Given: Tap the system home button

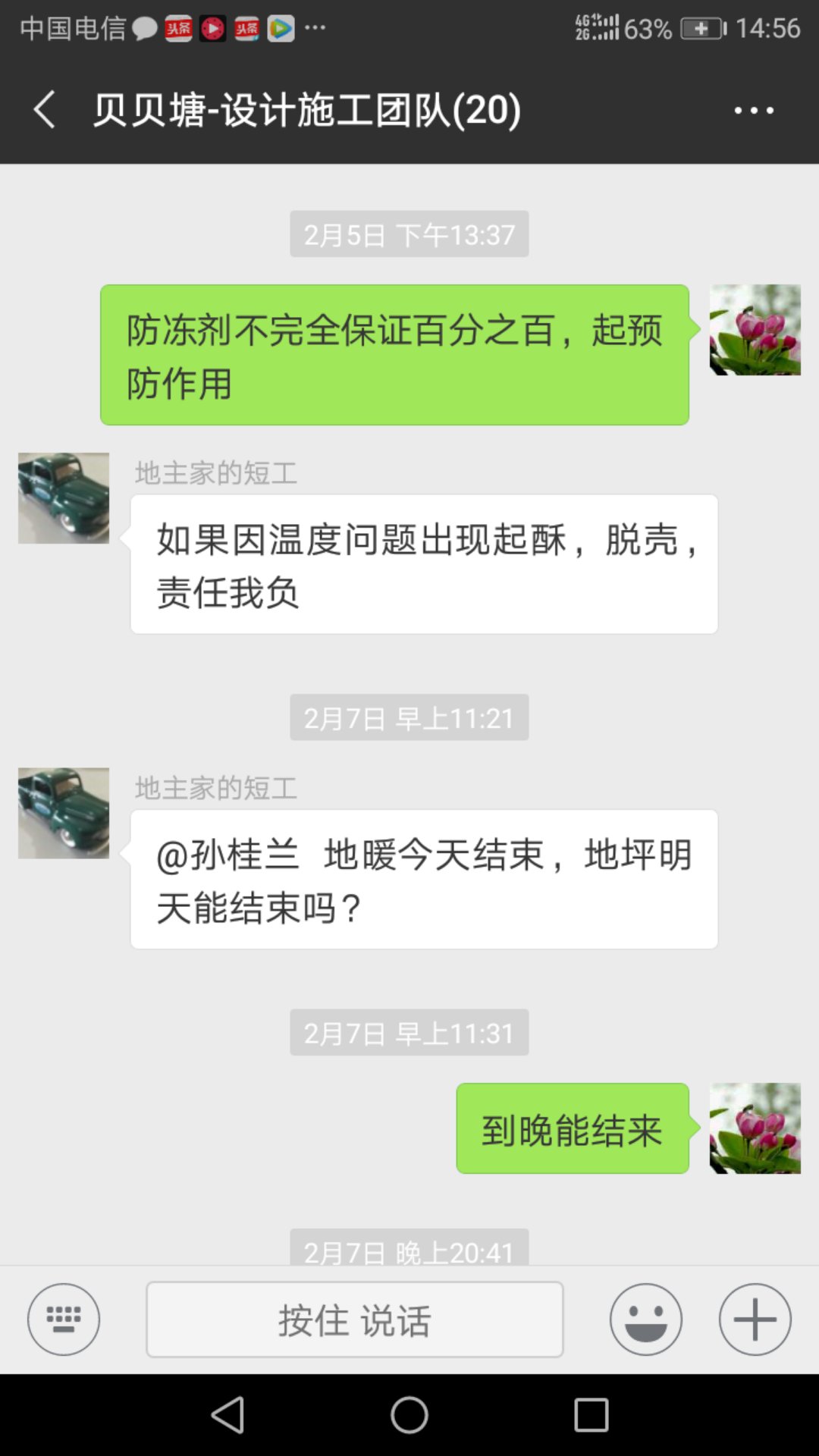Looking at the screenshot, I should coord(409,1415).
